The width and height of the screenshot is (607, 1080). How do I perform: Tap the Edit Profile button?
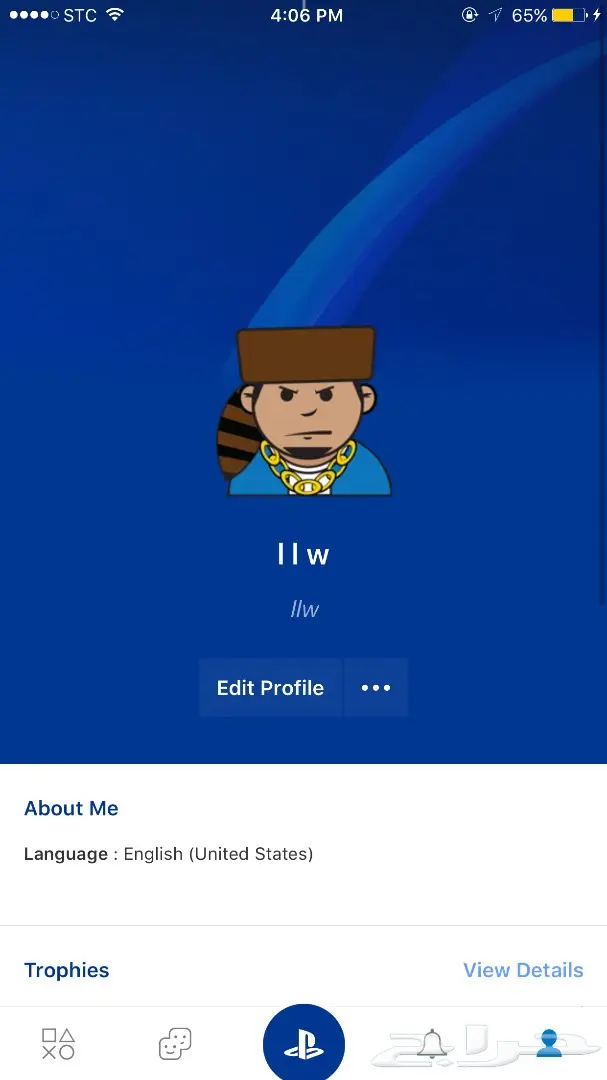click(x=270, y=688)
